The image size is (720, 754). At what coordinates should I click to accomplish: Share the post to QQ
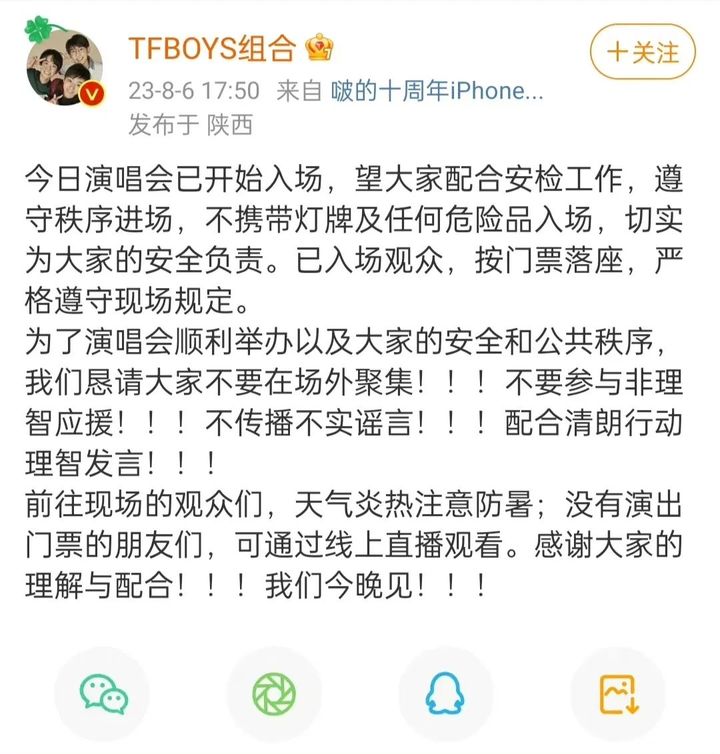[446, 693]
